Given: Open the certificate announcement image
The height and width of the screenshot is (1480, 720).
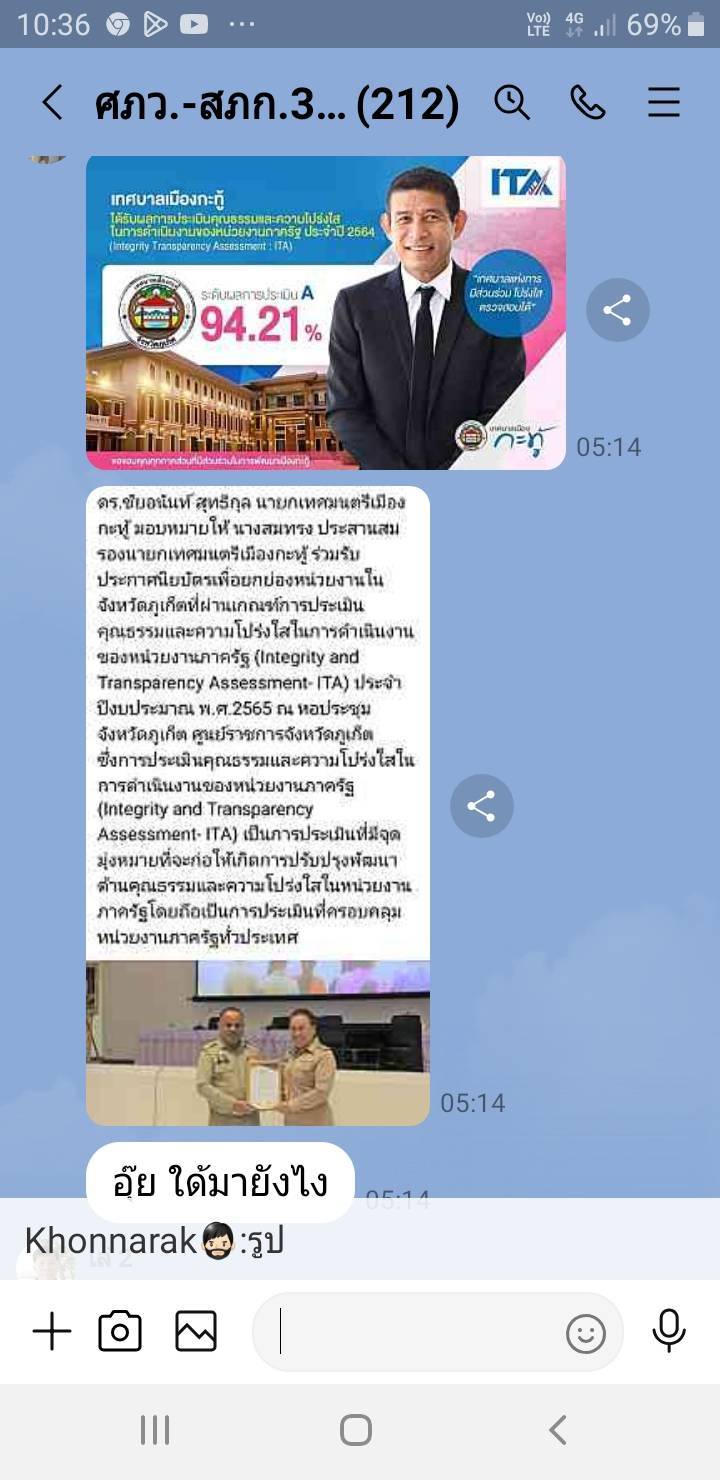Looking at the screenshot, I should point(258,806).
